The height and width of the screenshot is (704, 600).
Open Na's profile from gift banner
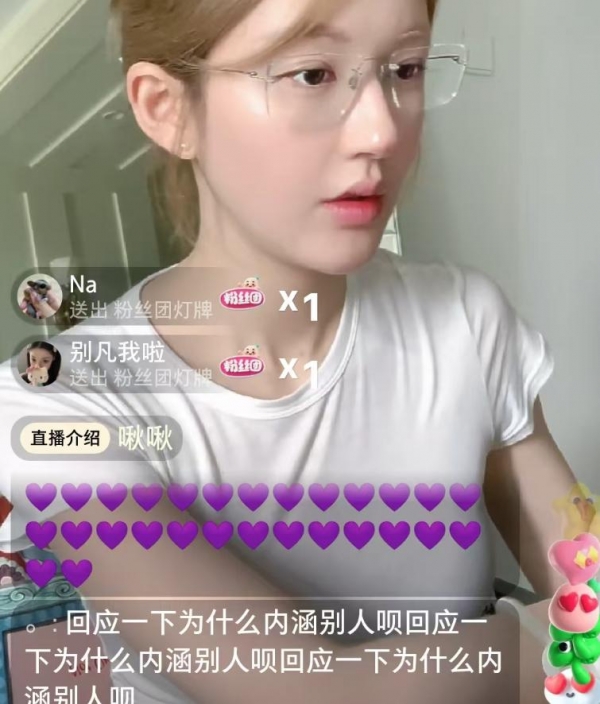click(41, 296)
